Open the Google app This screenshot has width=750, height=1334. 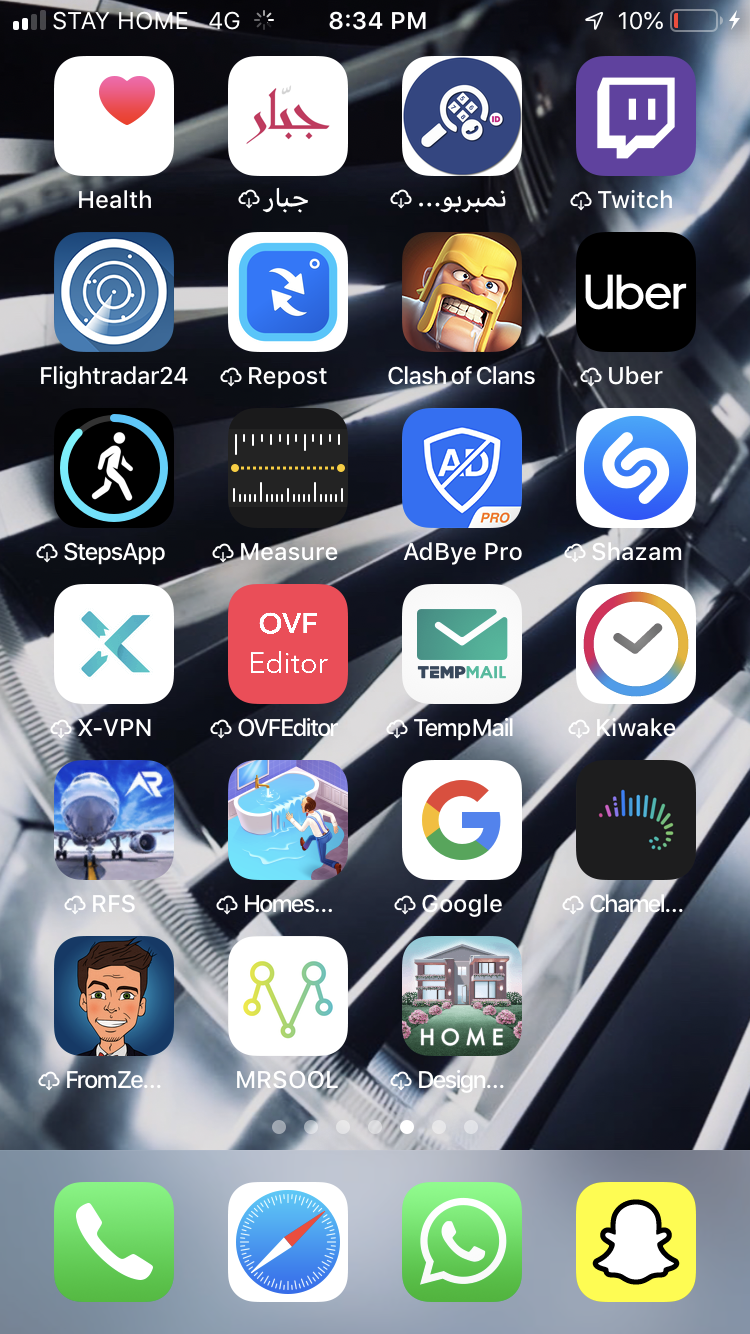pyautogui.click(x=462, y=820)
